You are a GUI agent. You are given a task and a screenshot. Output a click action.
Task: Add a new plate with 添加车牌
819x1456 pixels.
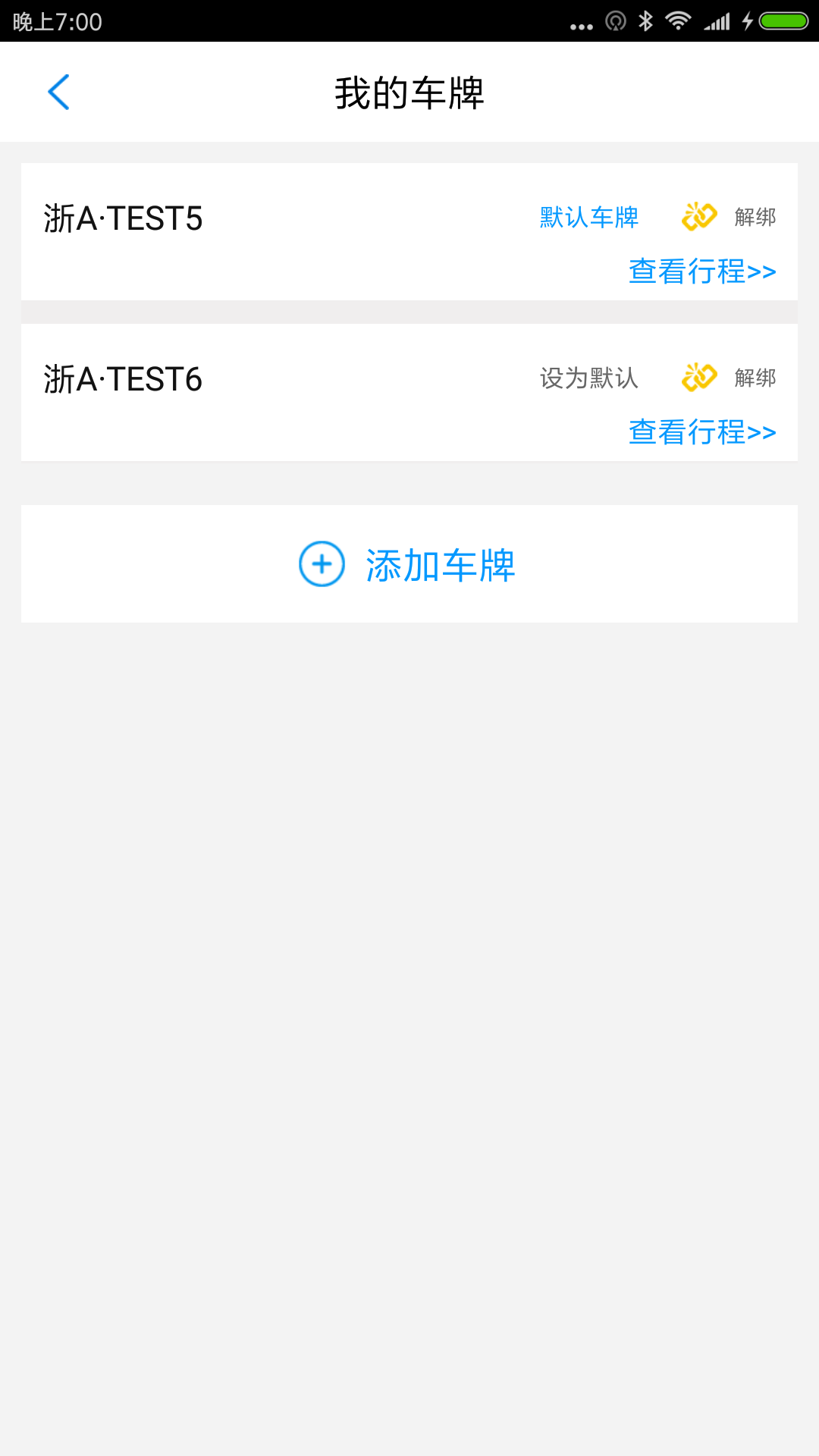coord(409,564)
